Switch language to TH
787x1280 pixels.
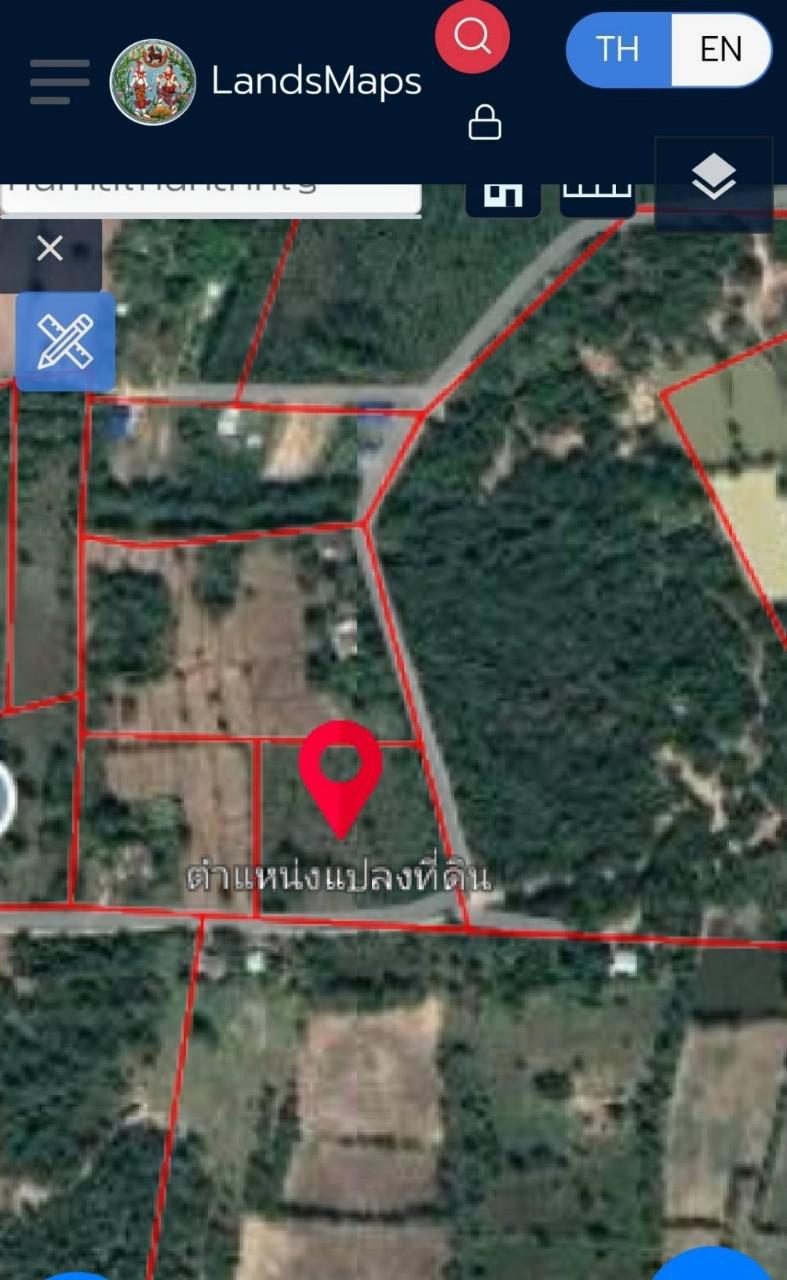coord(618,49)
